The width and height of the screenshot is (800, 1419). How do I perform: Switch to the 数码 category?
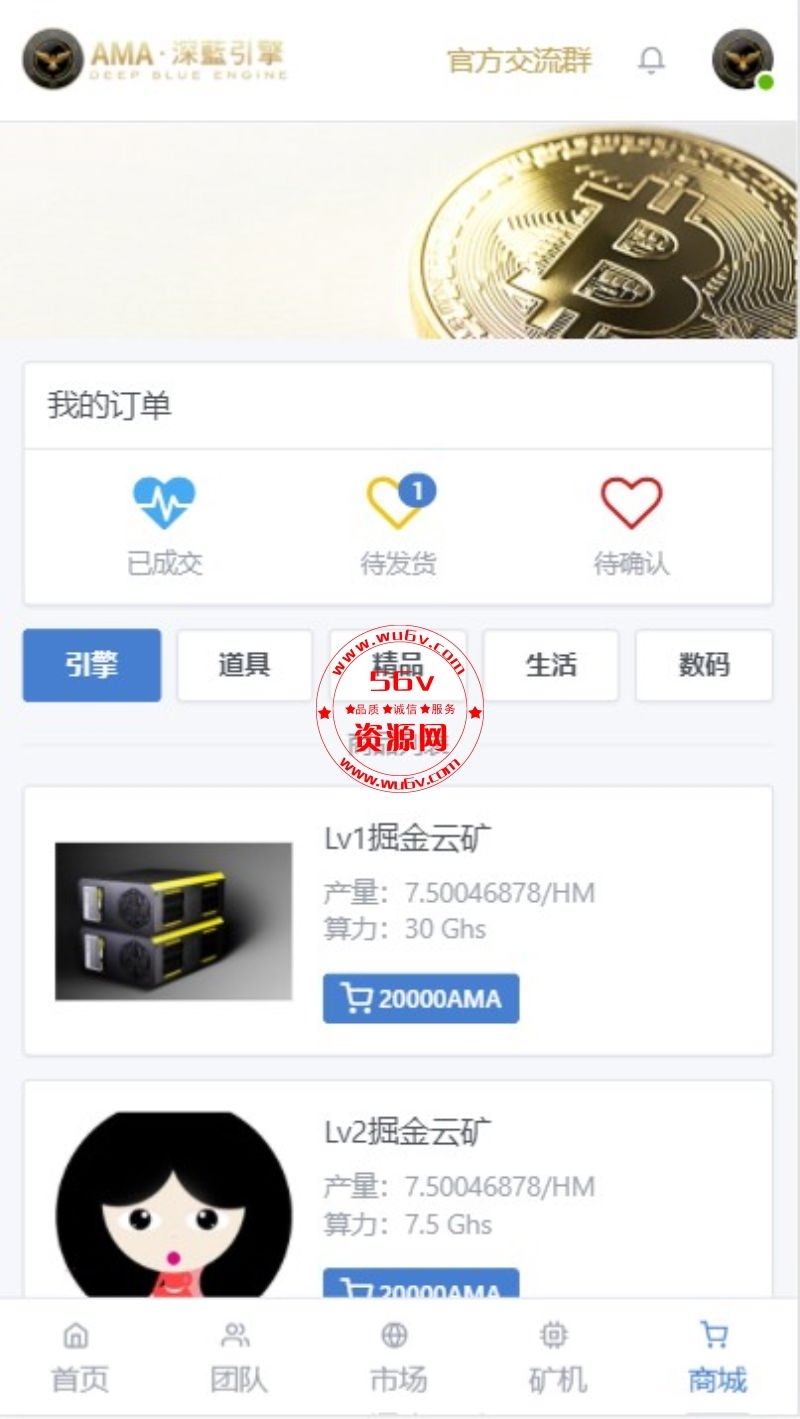[704, 665]
